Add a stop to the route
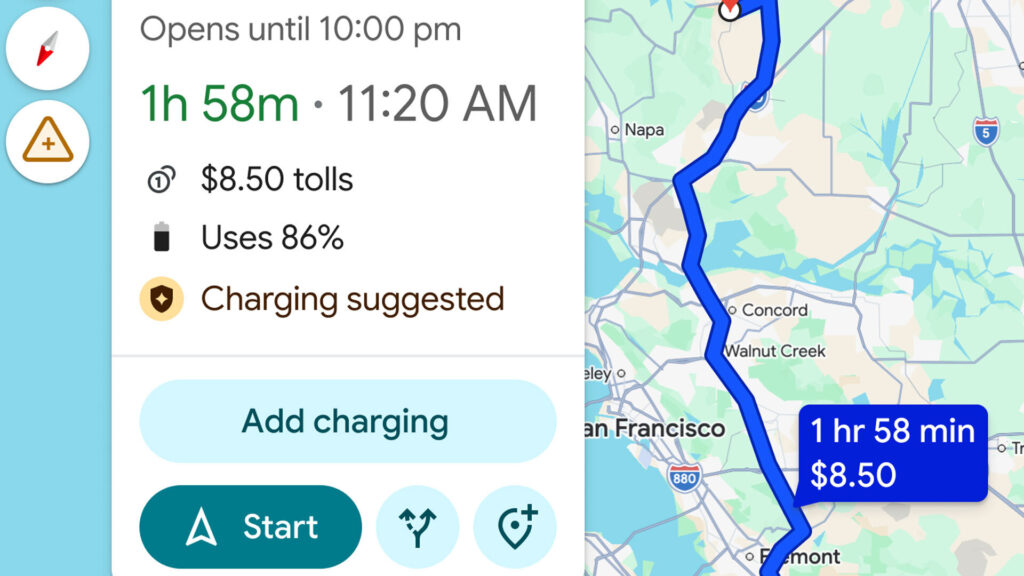Screen dimensions: 1024x576 pos(514,527)
